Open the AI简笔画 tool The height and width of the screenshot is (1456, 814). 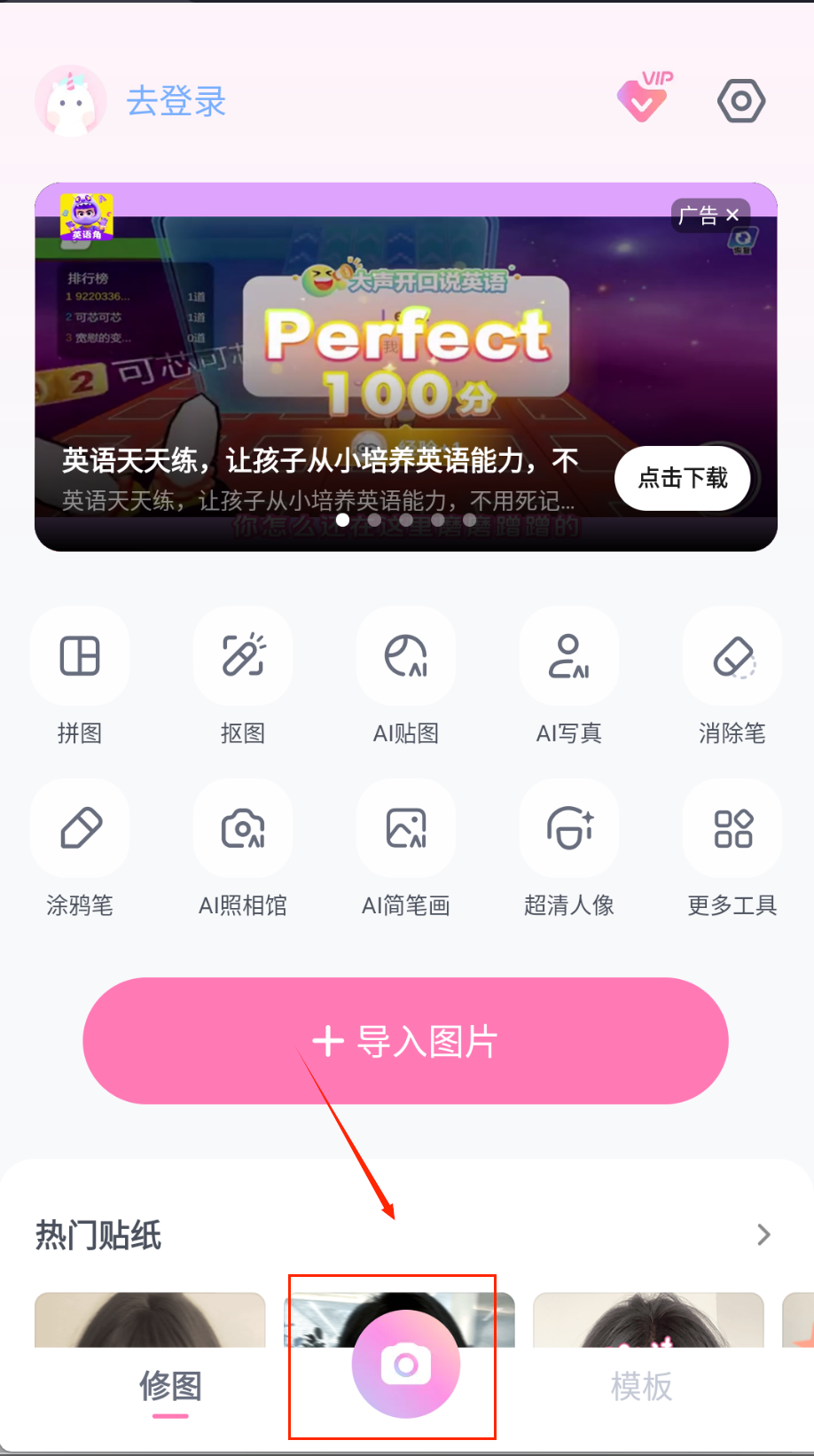[406, 829]
